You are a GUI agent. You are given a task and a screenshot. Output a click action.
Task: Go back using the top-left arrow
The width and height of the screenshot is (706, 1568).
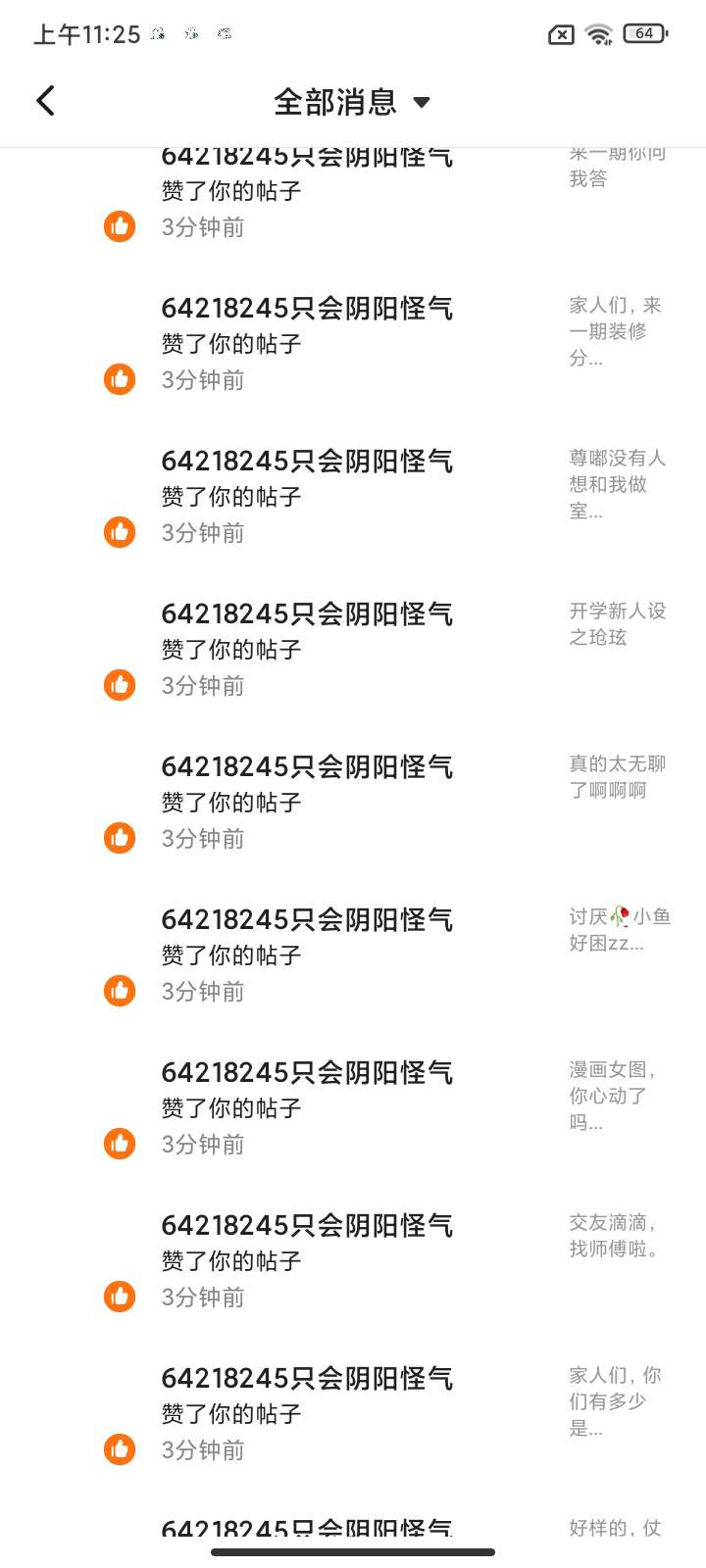(45, 101)
